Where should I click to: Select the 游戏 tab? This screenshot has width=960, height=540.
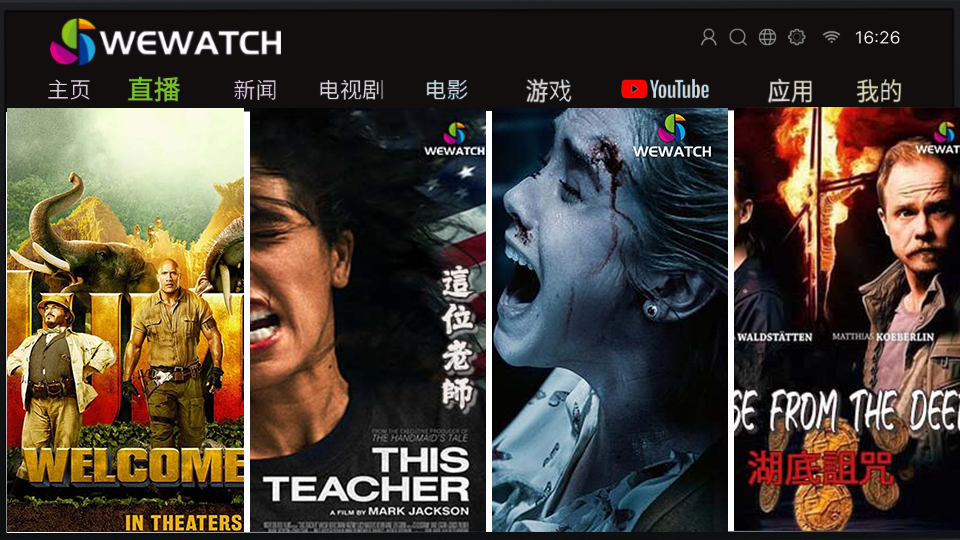(548, 91)
